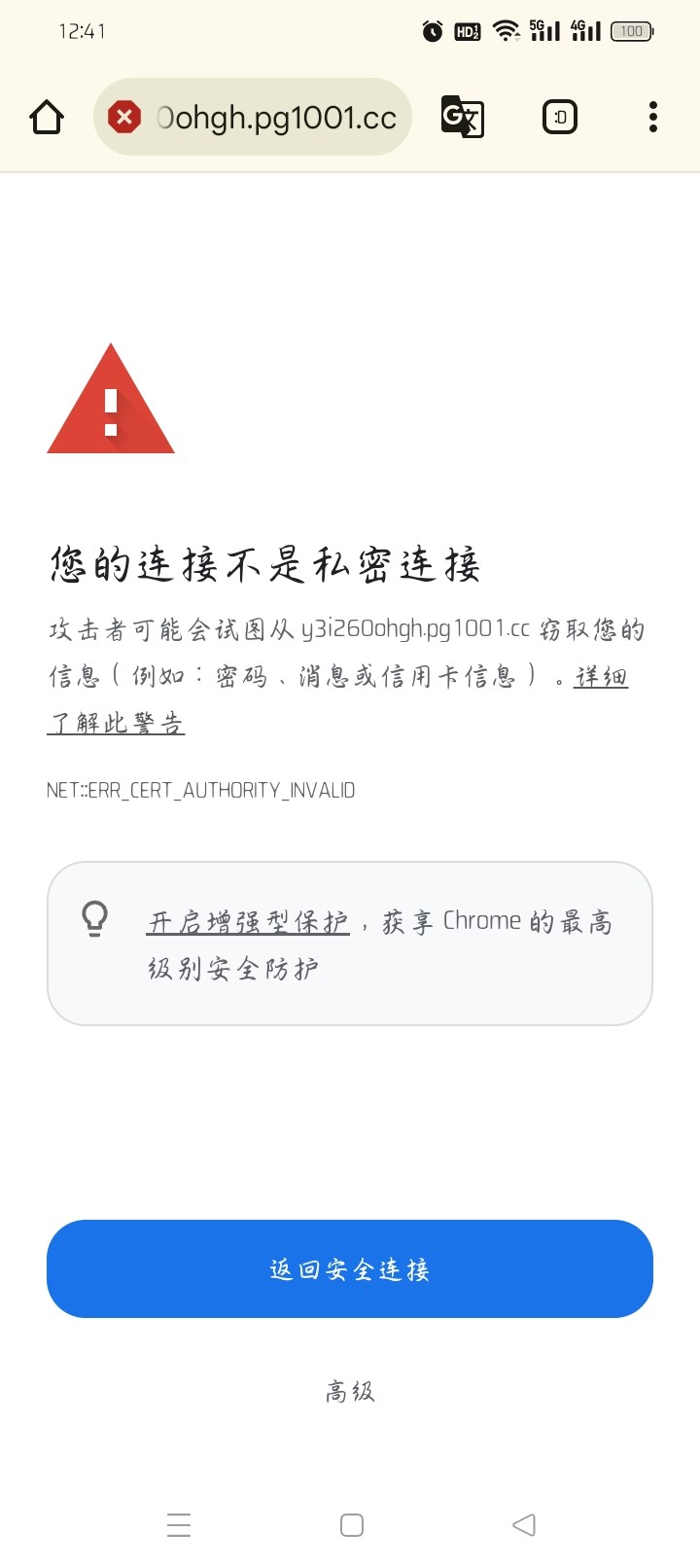
Task: Tap the 返回安全连接 button
Action: 350,1268
